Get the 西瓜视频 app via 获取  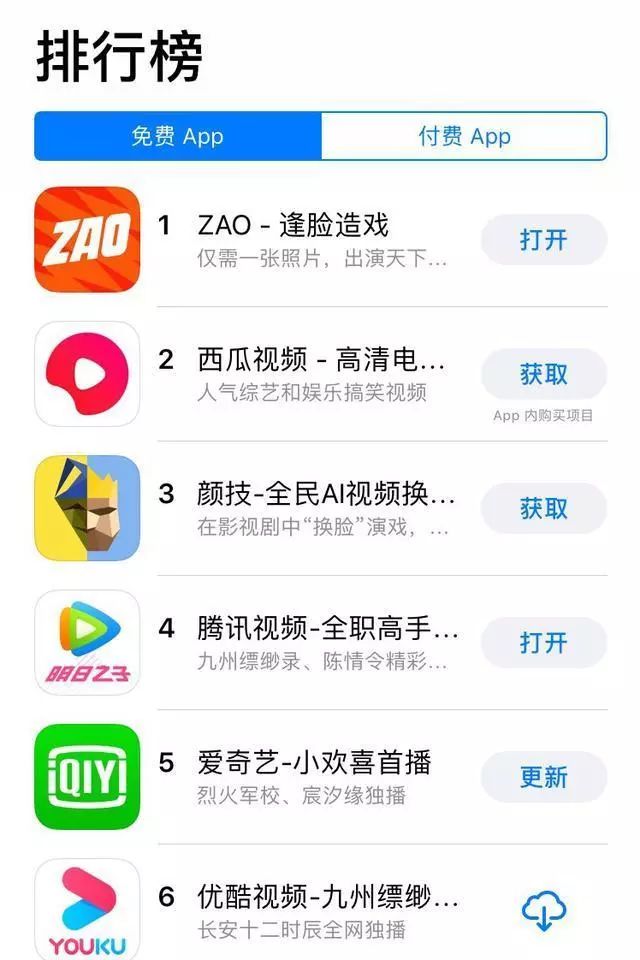pos(544,374)
